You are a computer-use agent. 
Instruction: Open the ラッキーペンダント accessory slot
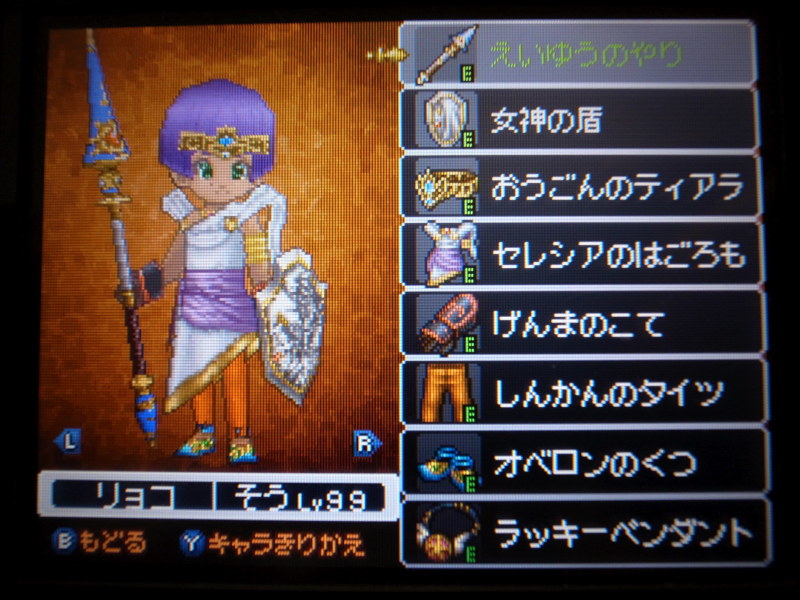pos(585,532)
